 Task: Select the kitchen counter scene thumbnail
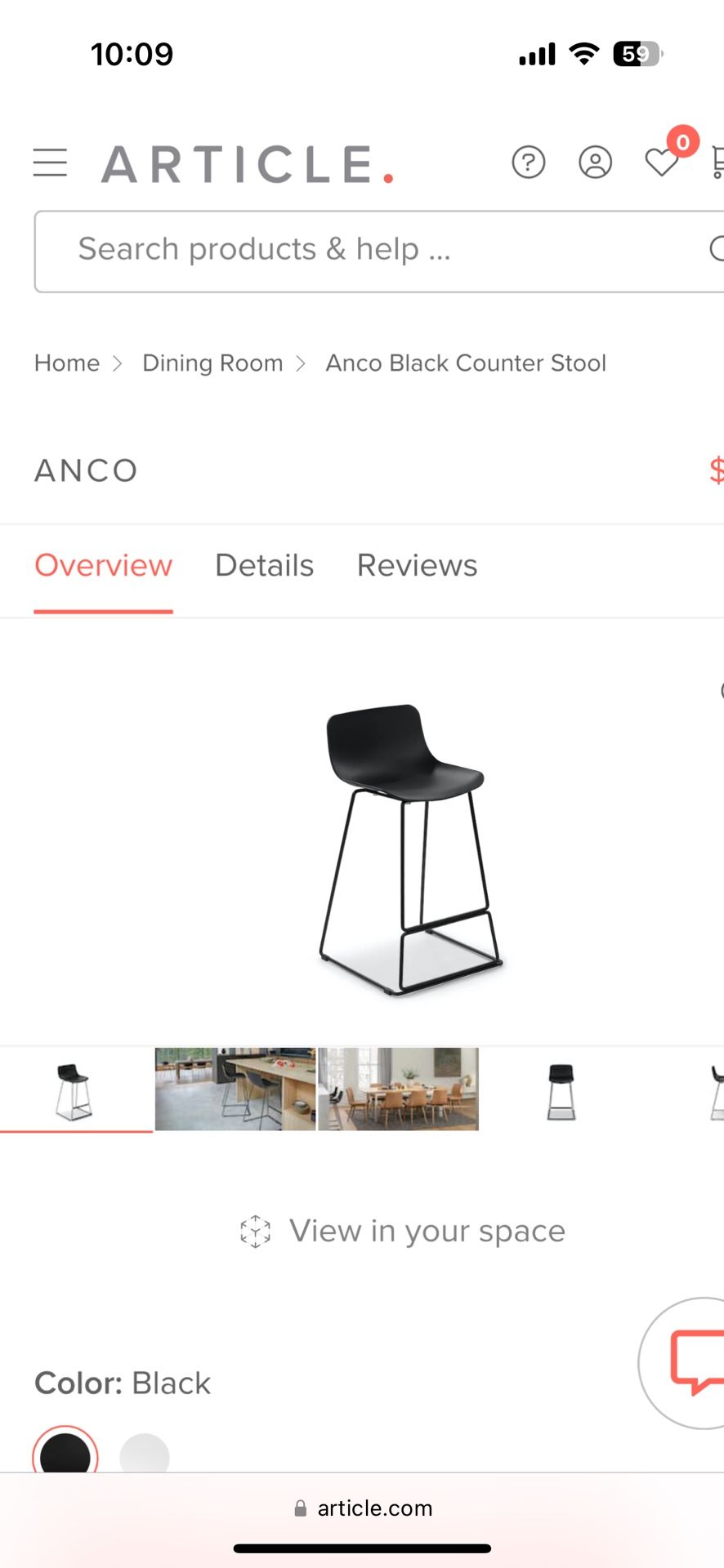click(x=235, y=1089)
